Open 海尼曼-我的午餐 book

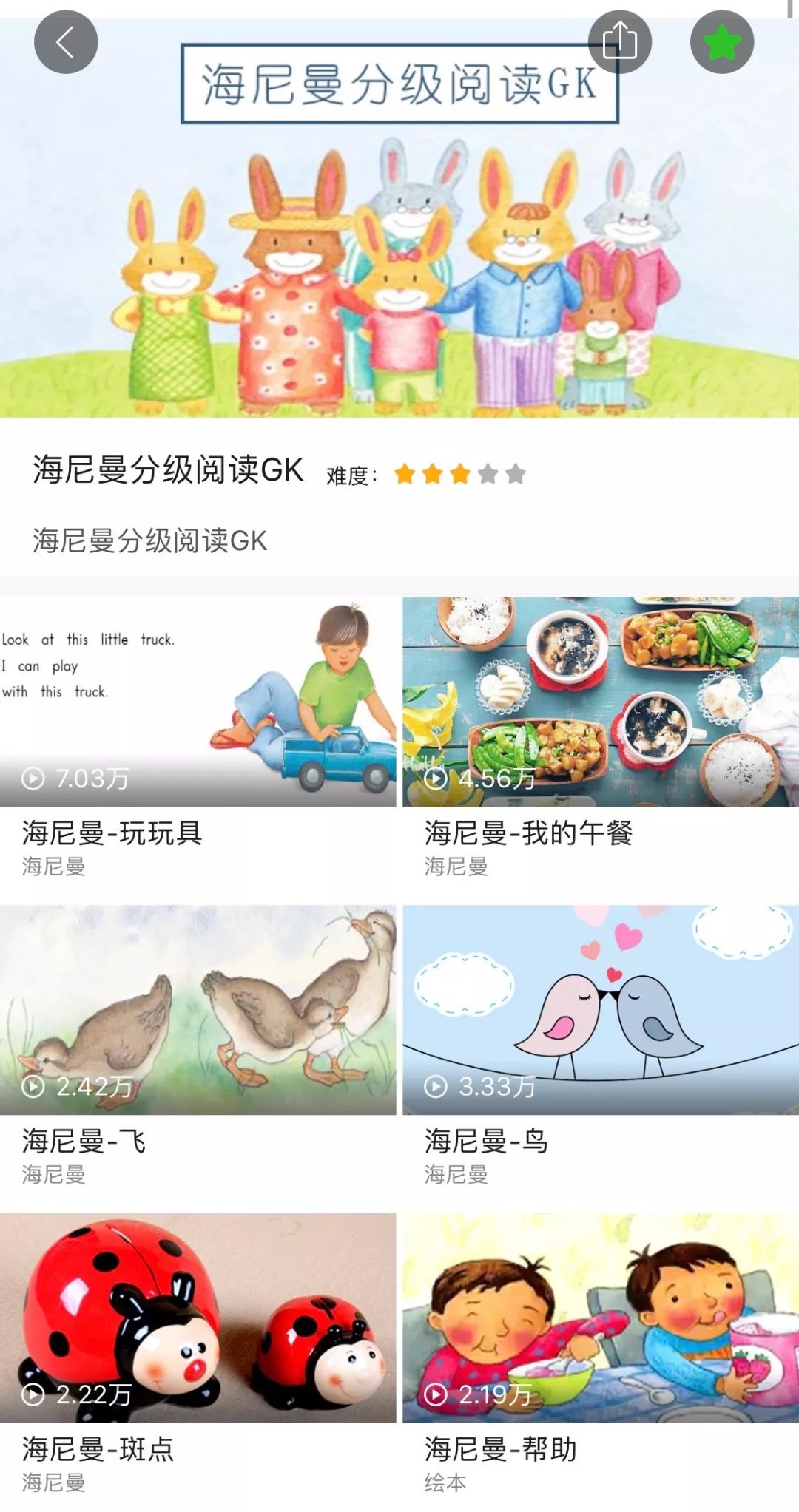(x=600, y=702)
